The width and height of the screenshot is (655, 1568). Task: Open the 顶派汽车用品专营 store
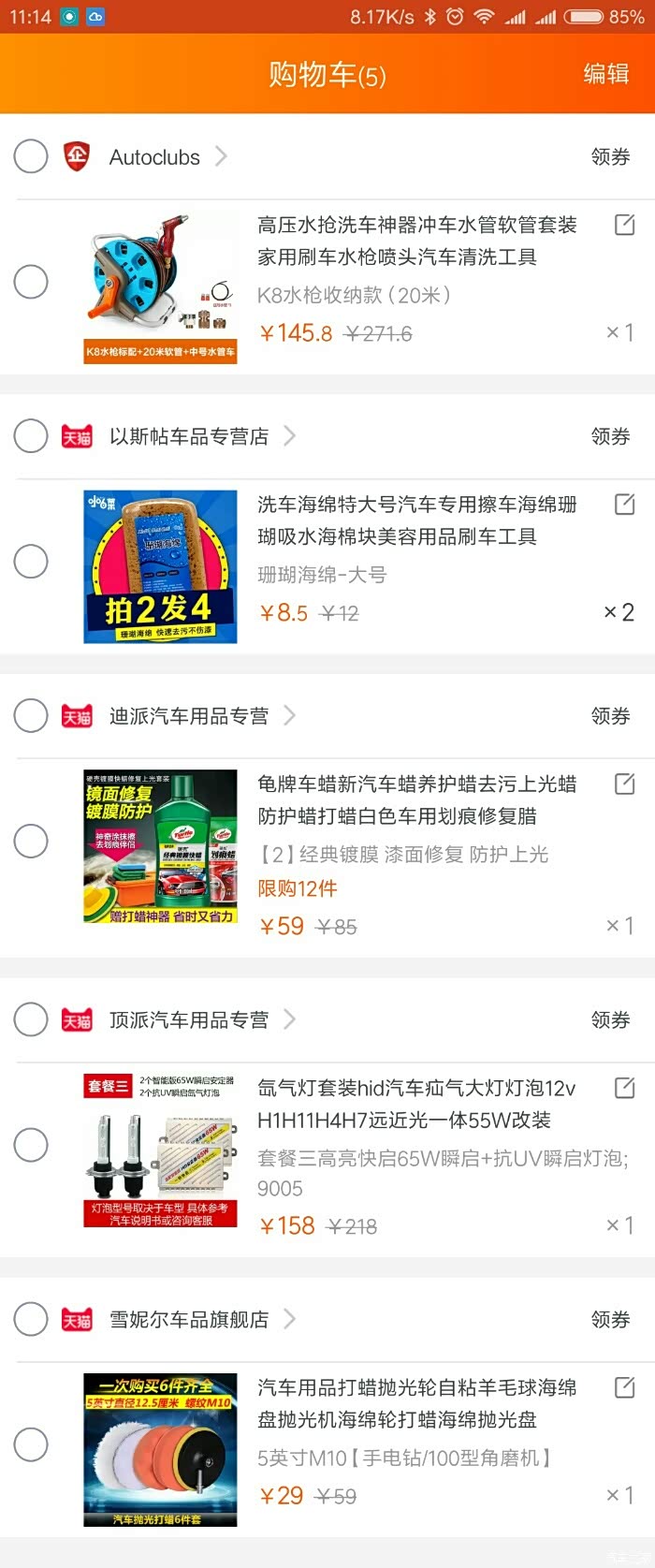(189, 1020)
